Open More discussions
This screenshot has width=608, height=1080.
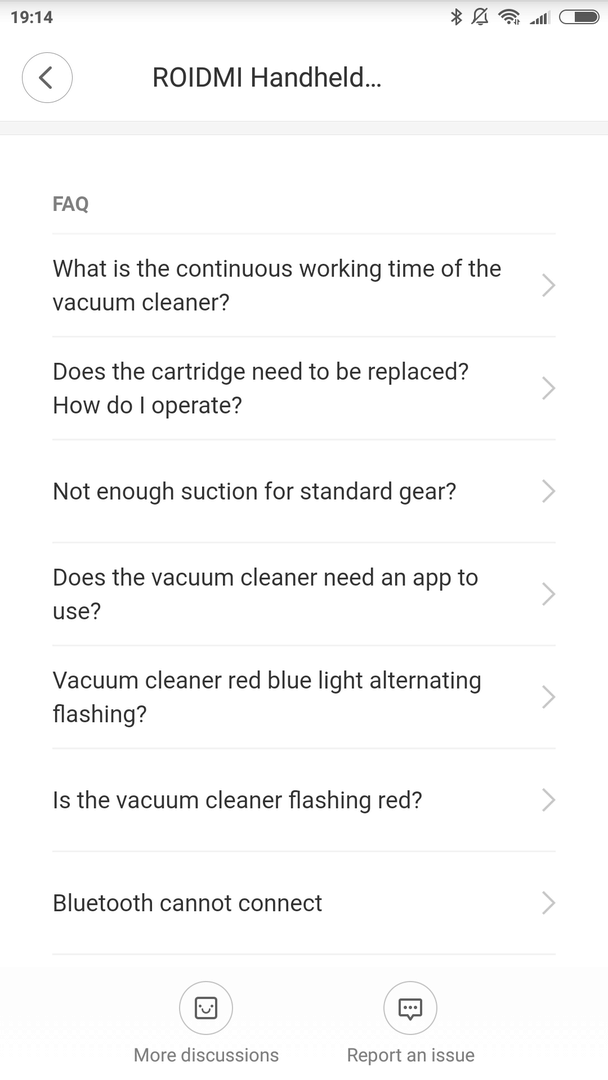click(206, 1023)
